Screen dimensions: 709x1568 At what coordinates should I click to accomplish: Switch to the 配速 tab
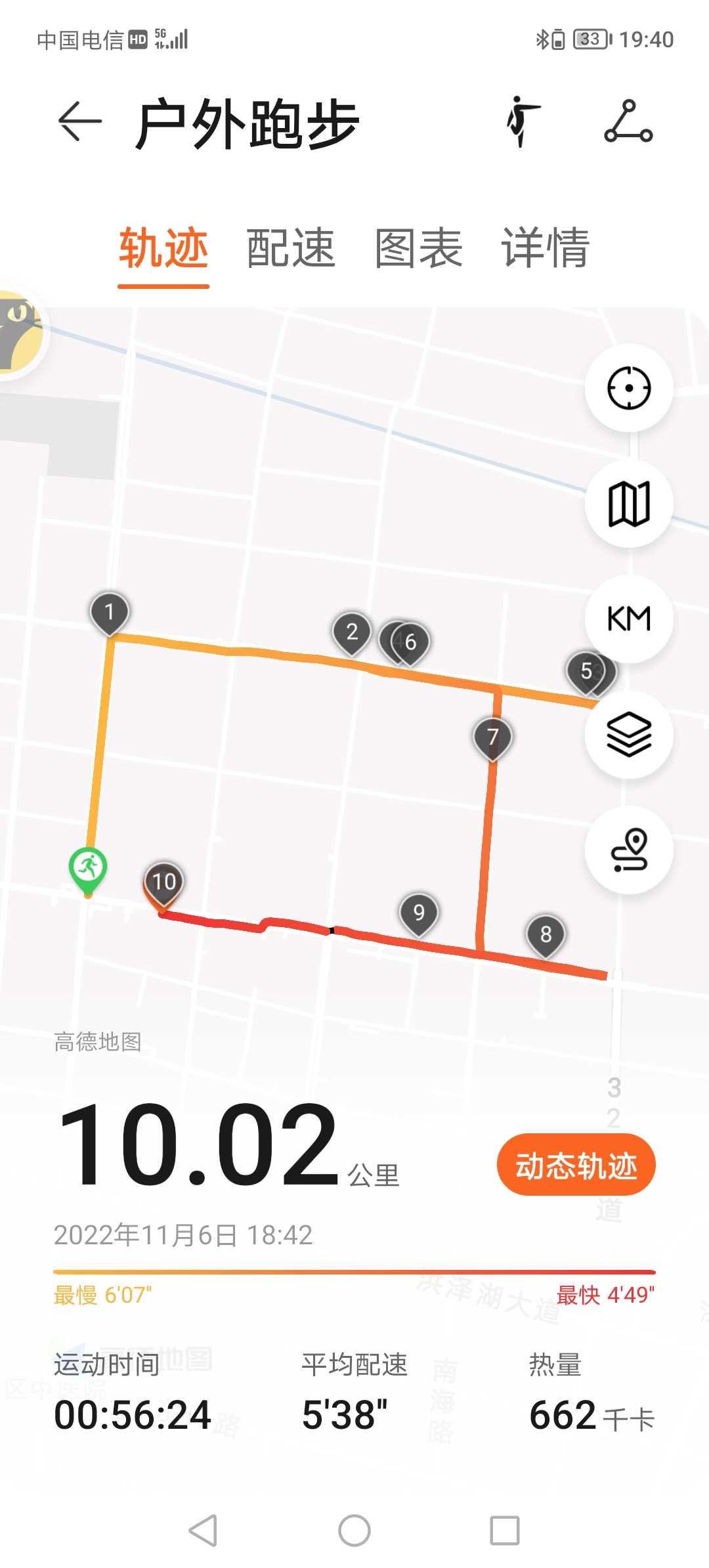point(291,248)
